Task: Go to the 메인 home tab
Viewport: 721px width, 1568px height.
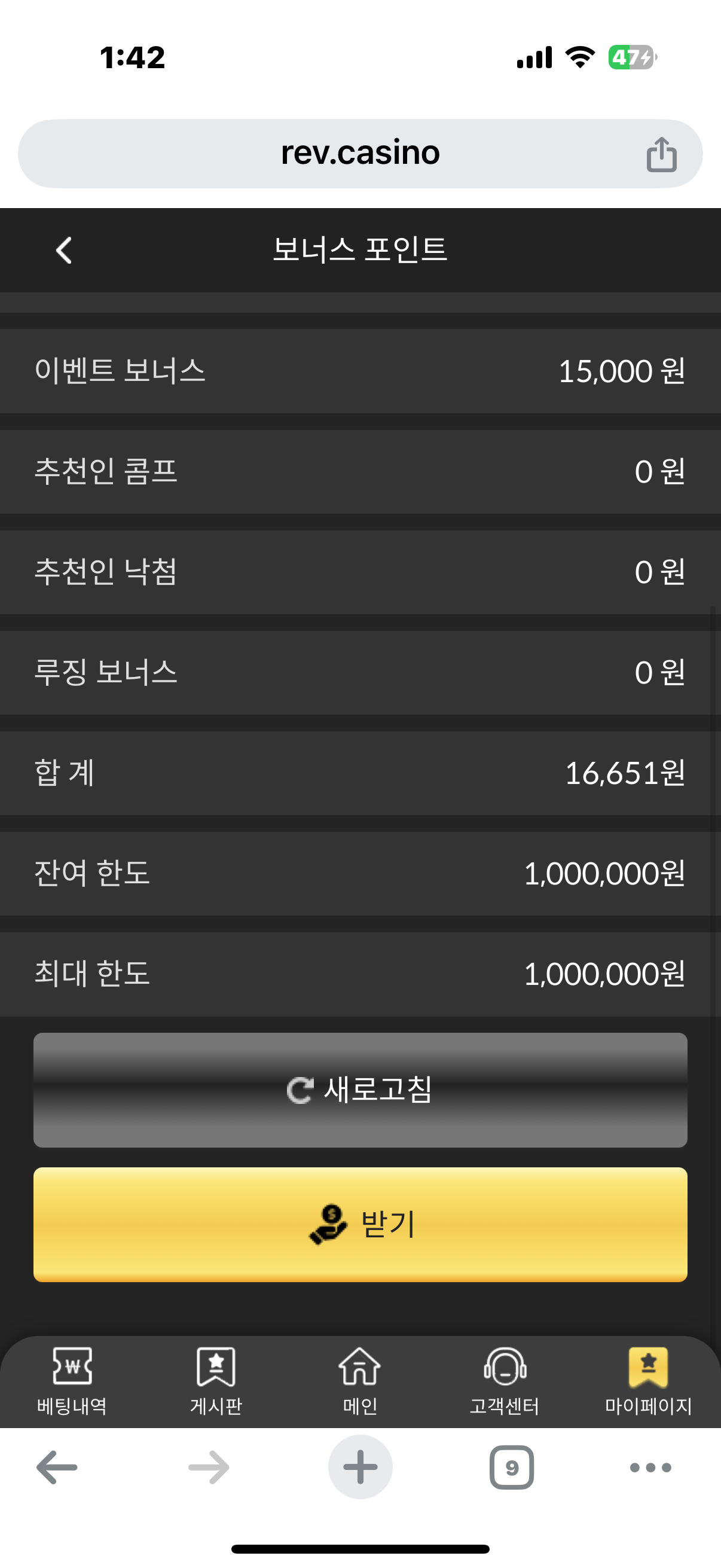Action: pos(360,1380)
